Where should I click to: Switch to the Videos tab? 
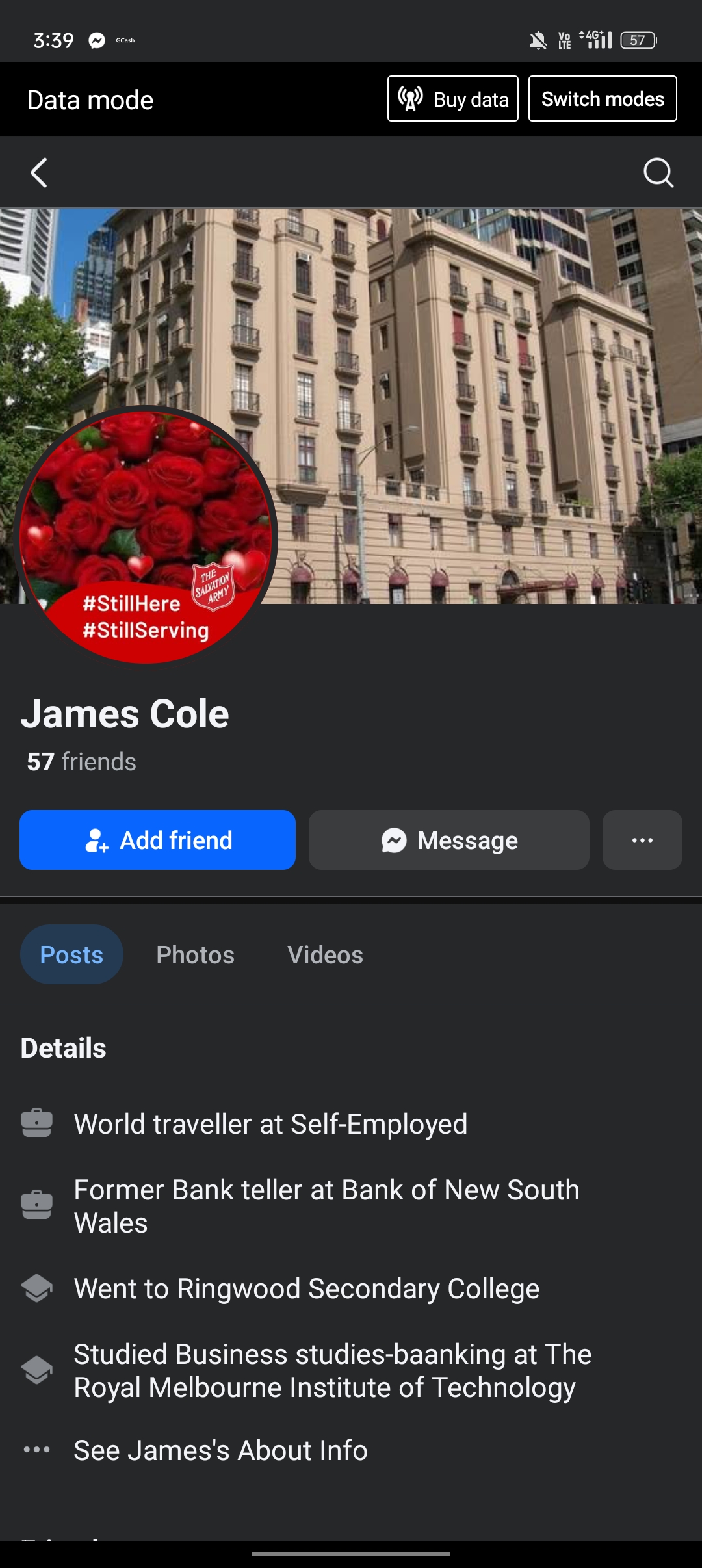pyautogui.click(x=325, y=954)
